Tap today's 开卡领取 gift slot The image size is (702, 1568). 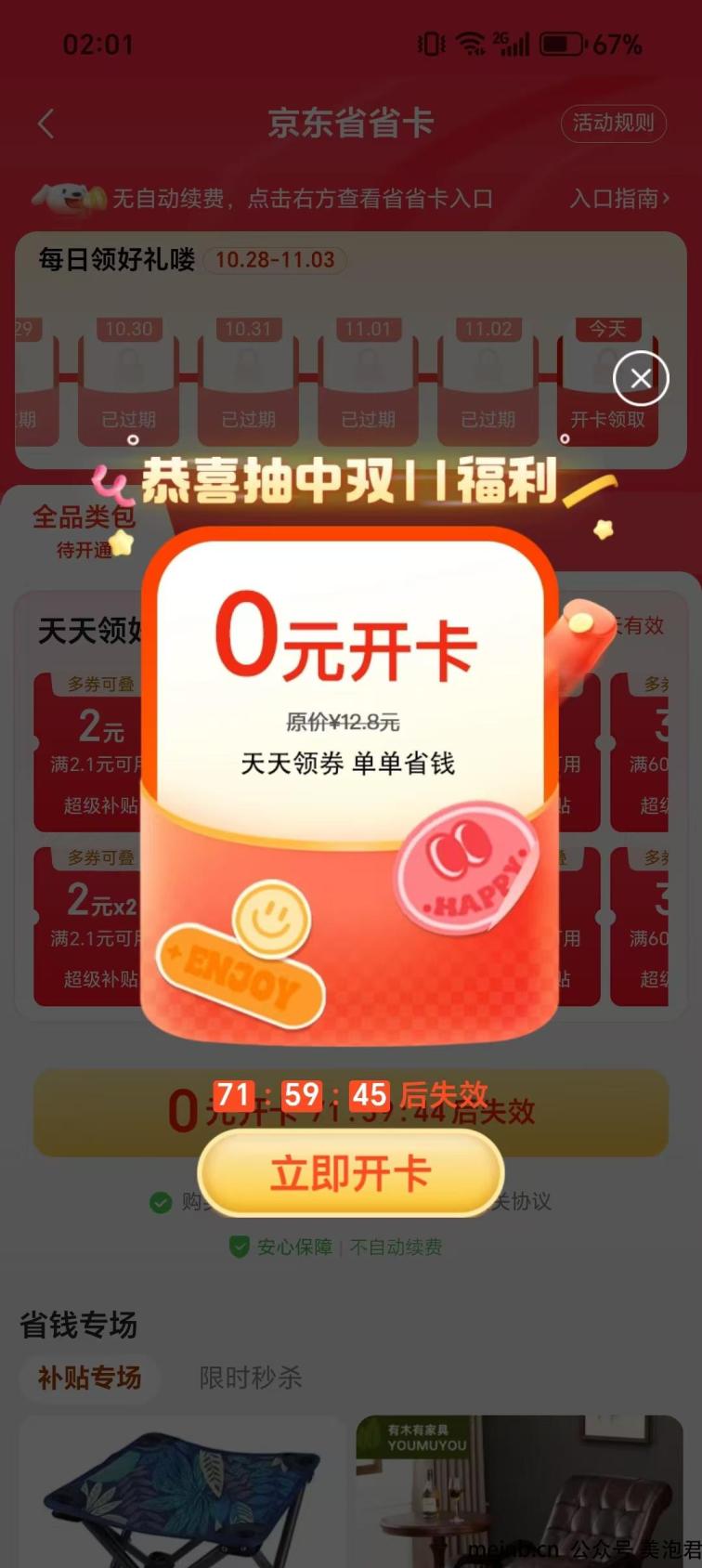[x=607, y=380]
